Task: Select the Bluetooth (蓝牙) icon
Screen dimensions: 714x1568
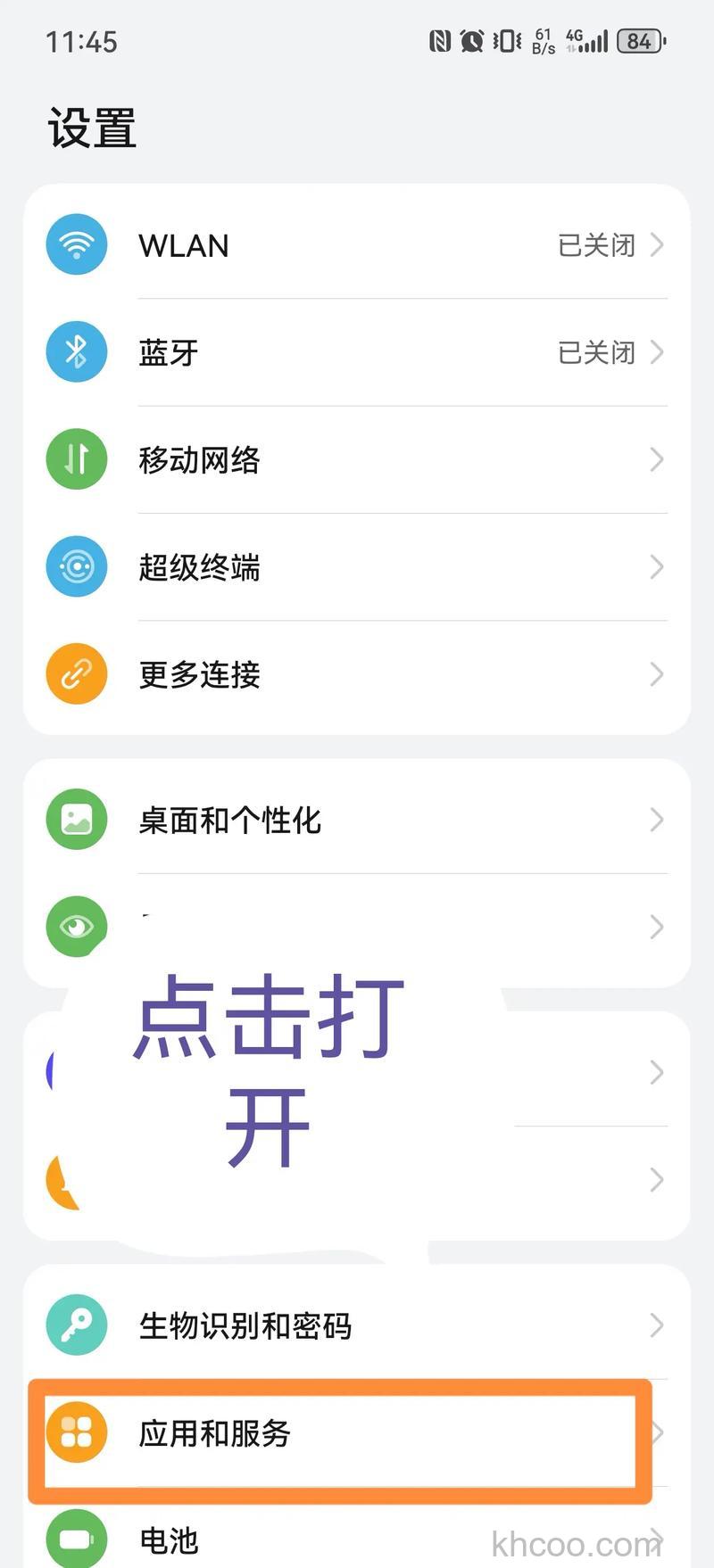Action: pos(76,351)
